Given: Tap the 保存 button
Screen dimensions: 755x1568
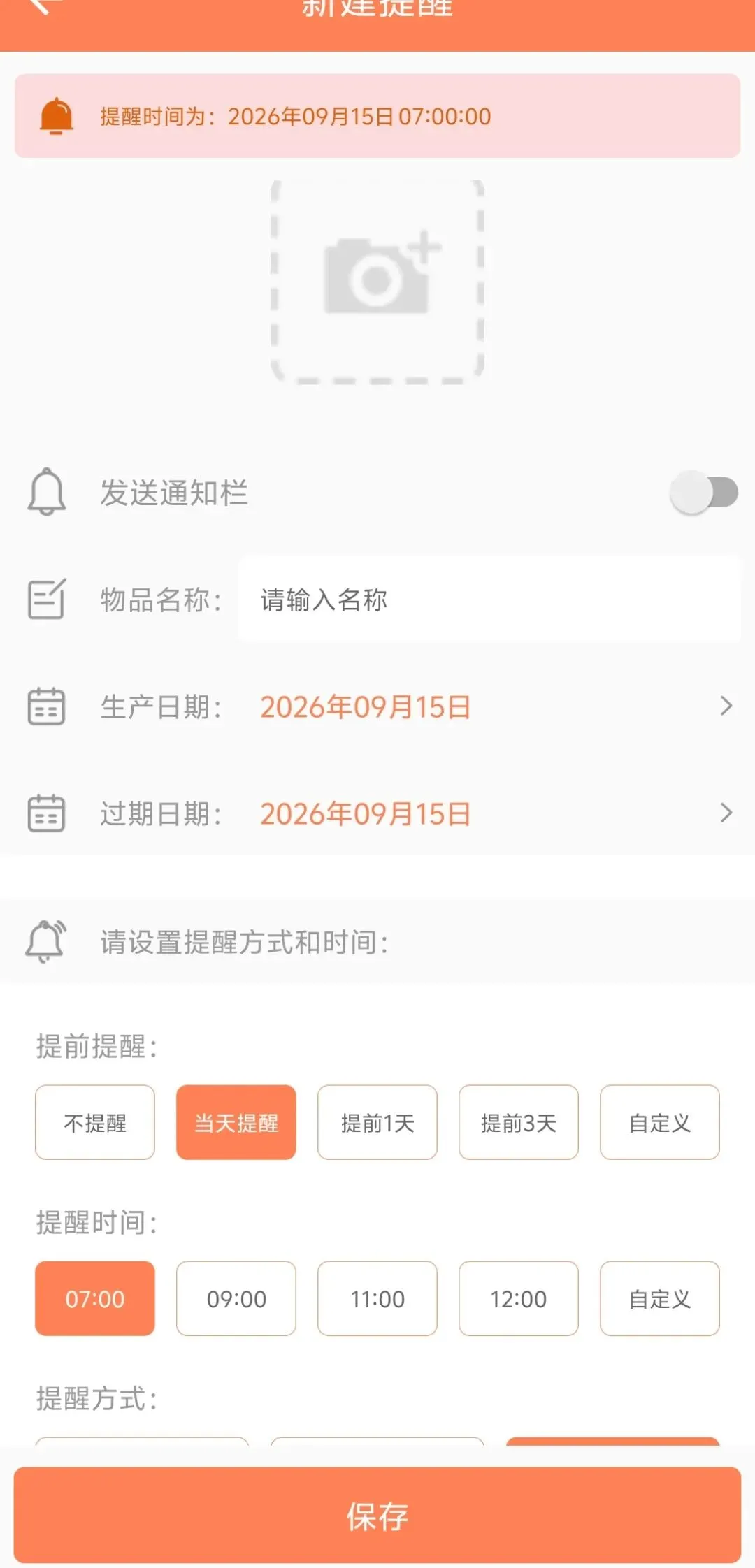Looking at the screenshot, I should pos(377,1515).
